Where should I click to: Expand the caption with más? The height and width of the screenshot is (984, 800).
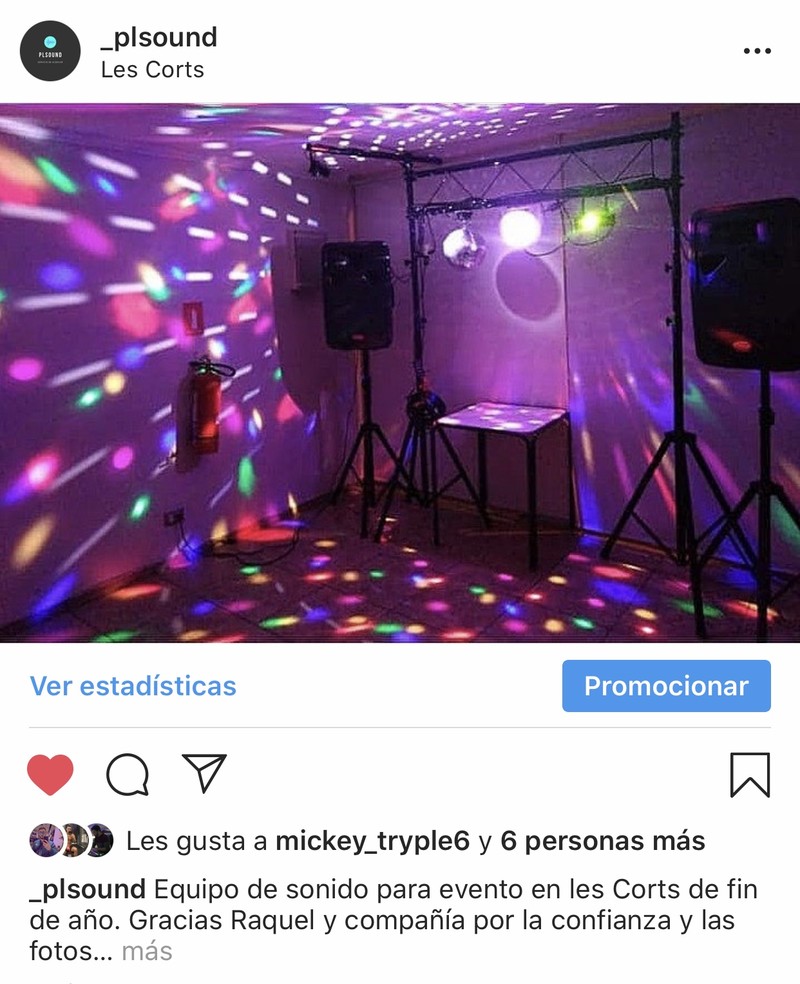[x=147, y=951]
